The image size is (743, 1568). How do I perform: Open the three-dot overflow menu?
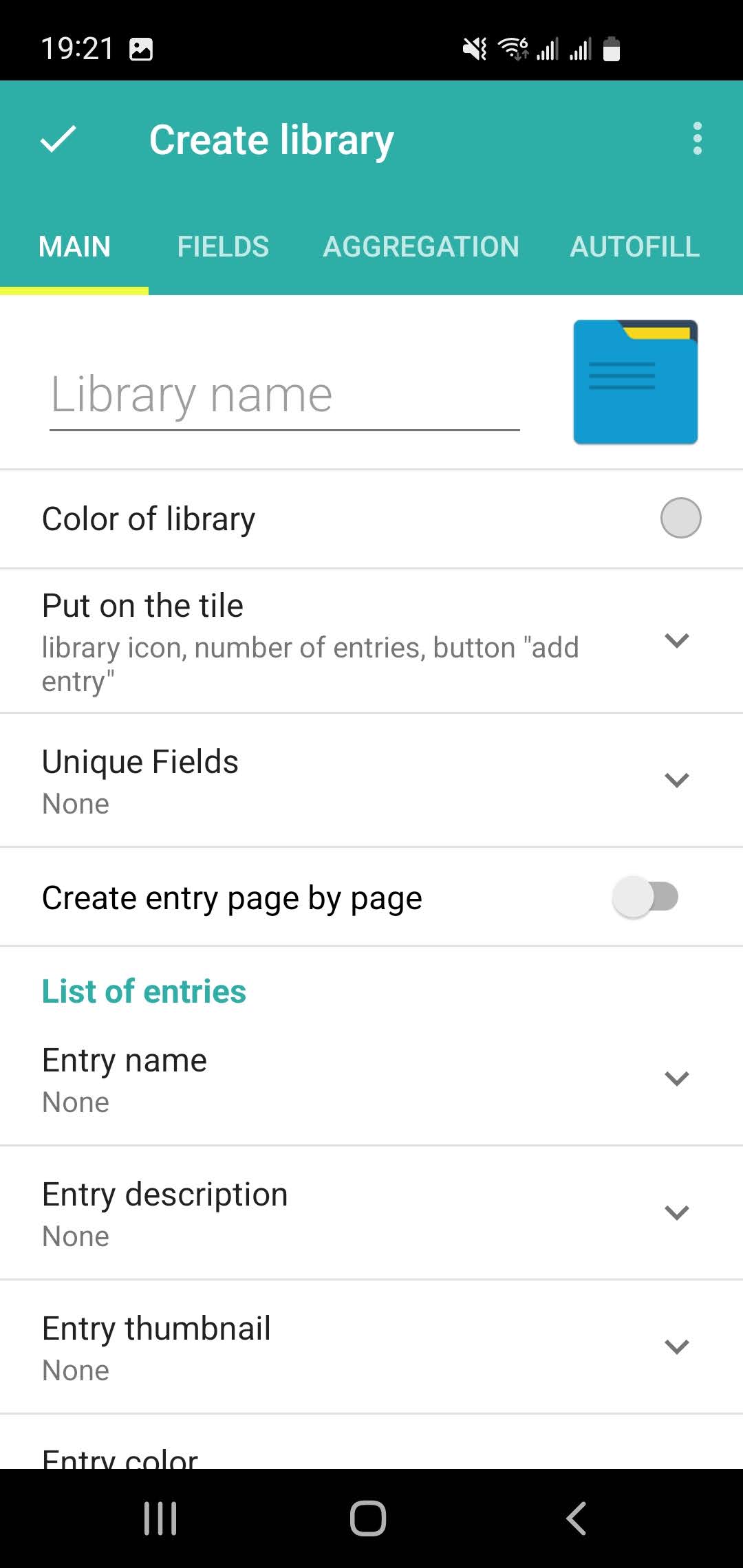(698, 140)
